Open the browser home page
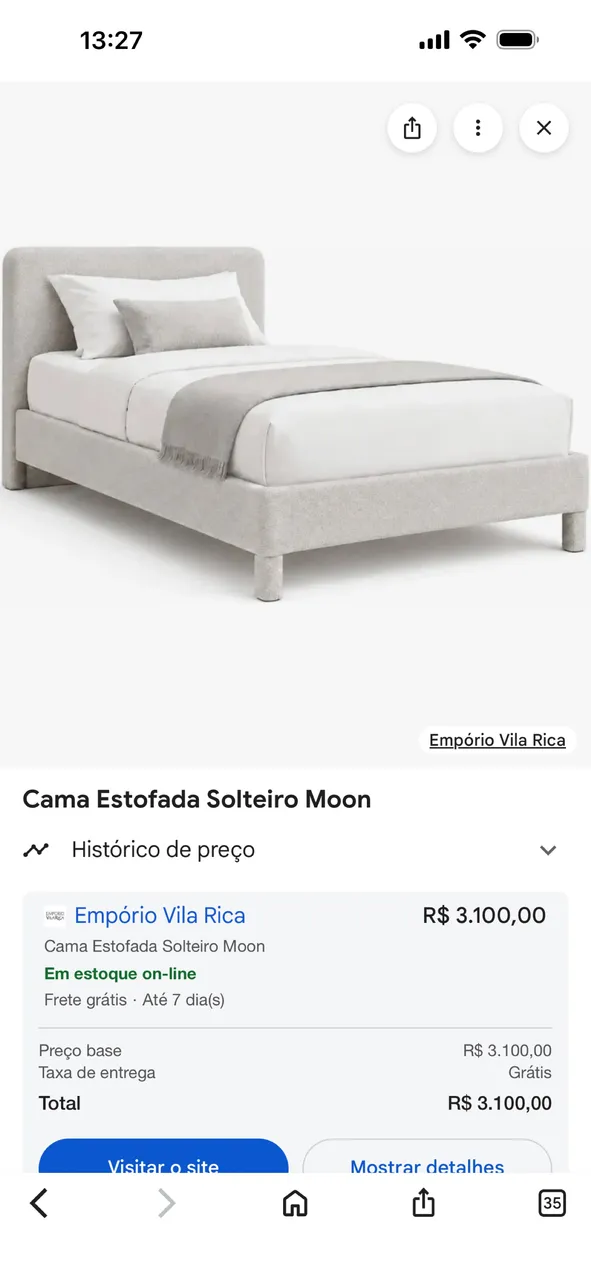This screenshot has height=1280, width=591. tap(295, 1203)
